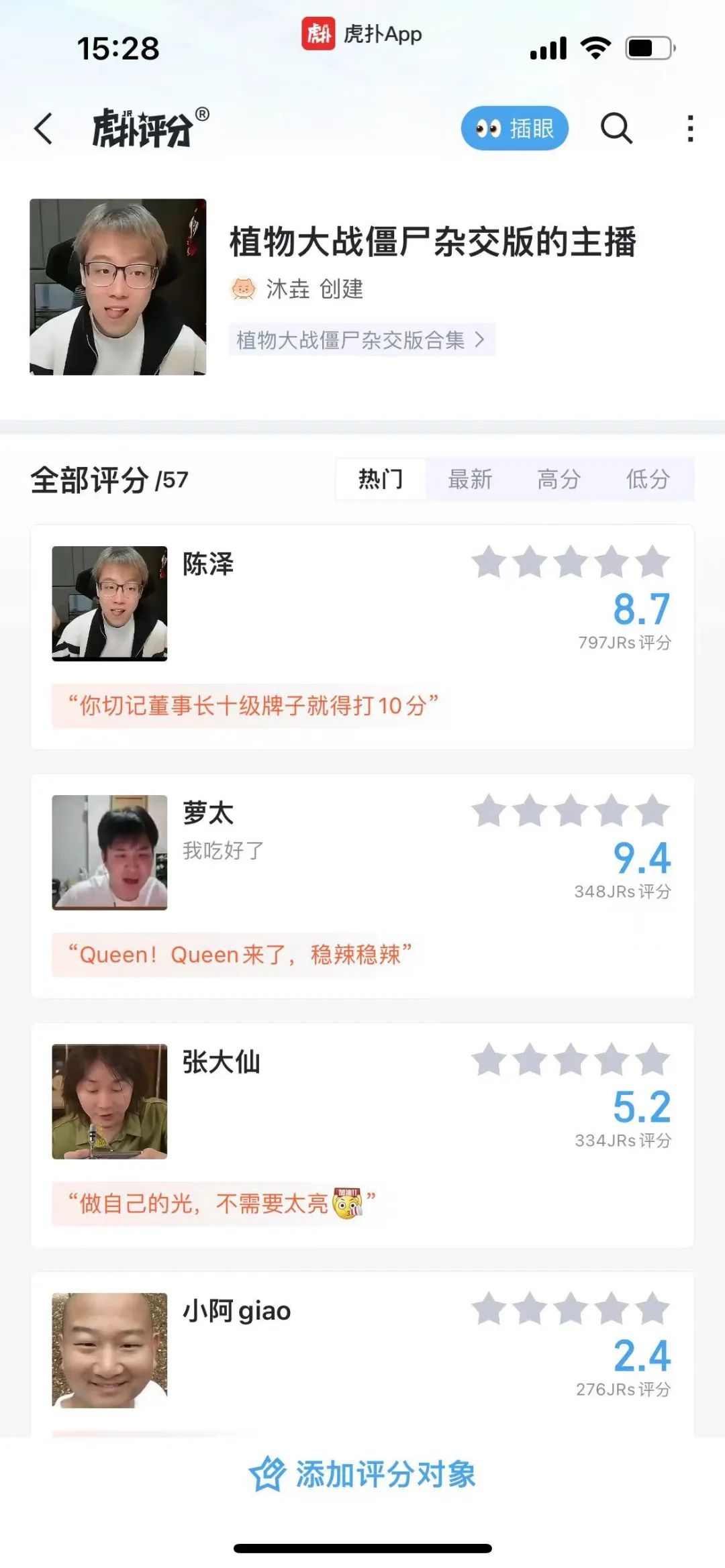Open 植物大战僵尸杂交版合集 collection link

(x=361, y=340)
